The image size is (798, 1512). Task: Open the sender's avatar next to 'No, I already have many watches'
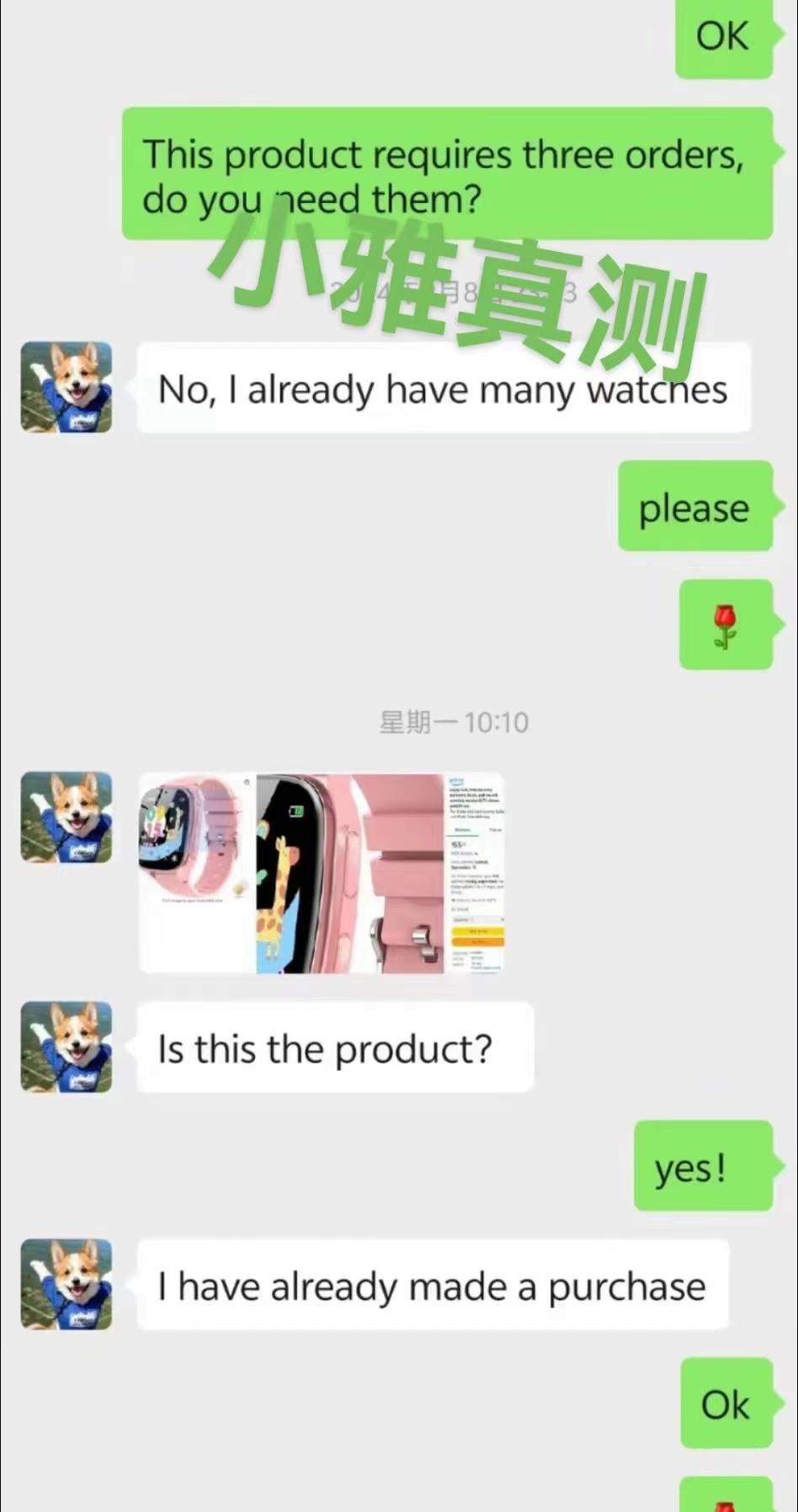[66, 387]
